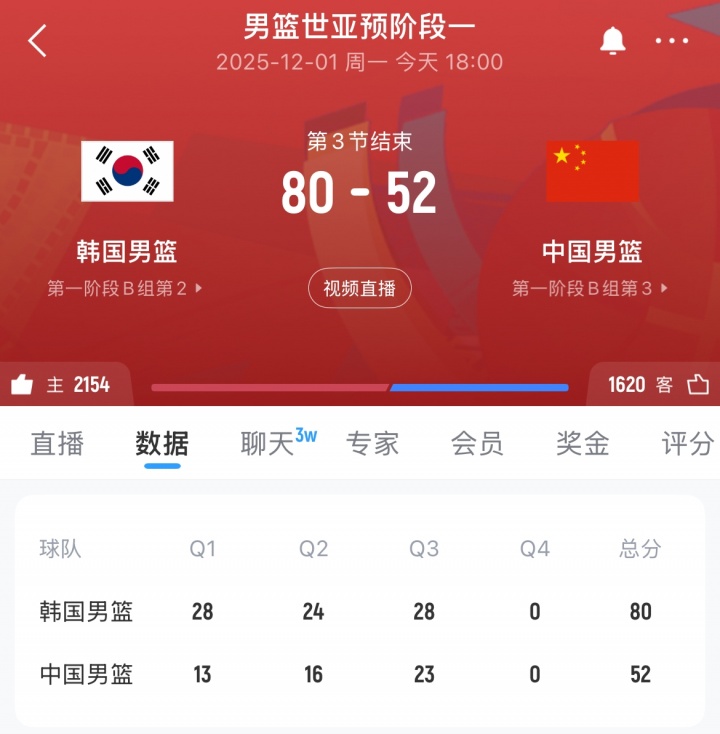Screen dimensions: 720x734
Task: Go to the 会员 tab
Action: click(477, 444)
